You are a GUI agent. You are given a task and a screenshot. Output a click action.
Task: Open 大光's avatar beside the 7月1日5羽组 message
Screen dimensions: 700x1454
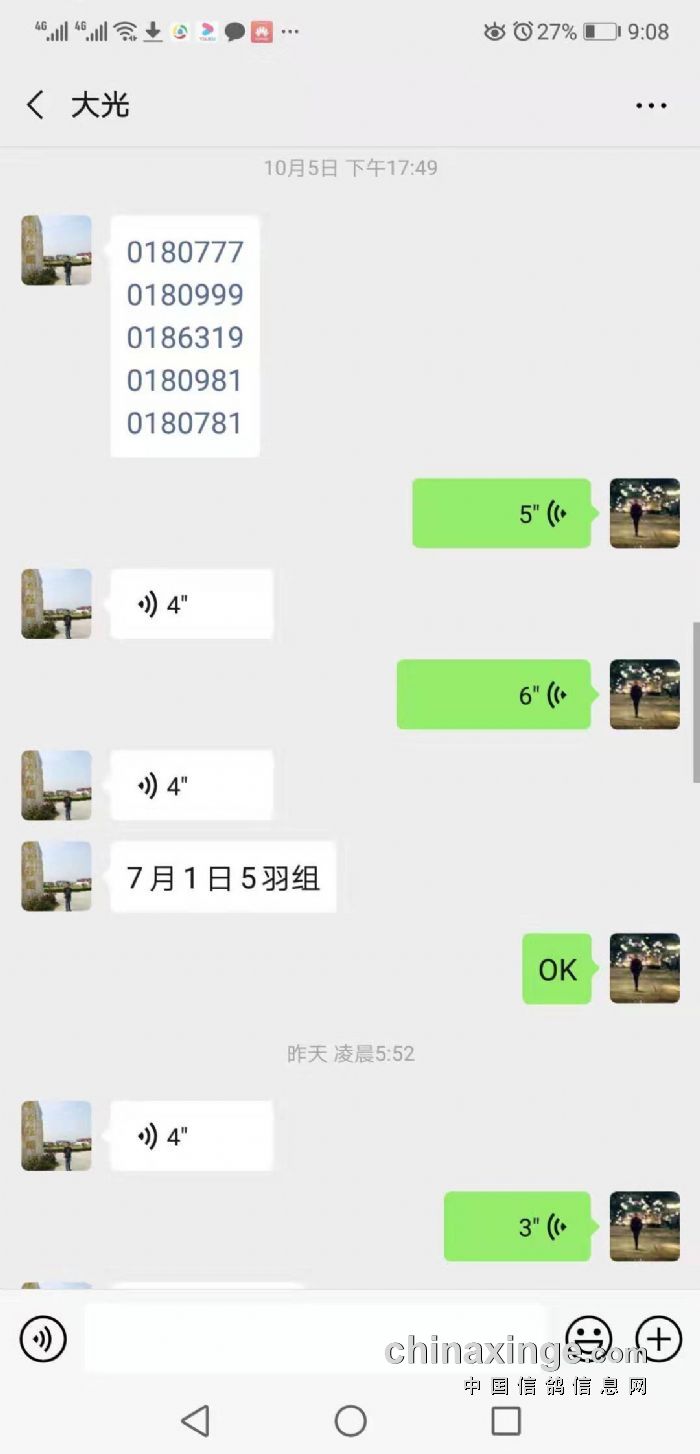tap(56, 876)
